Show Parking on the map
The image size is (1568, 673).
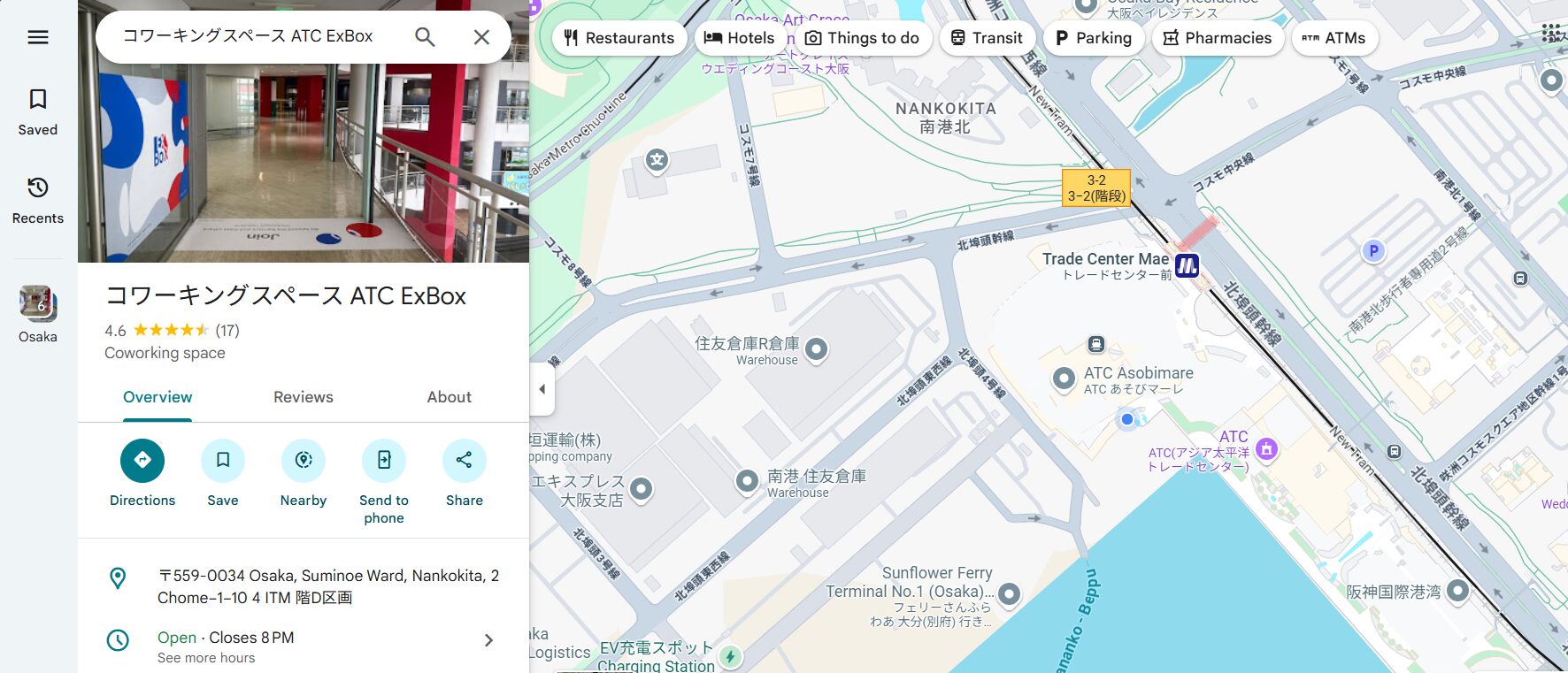(1093, 38)
